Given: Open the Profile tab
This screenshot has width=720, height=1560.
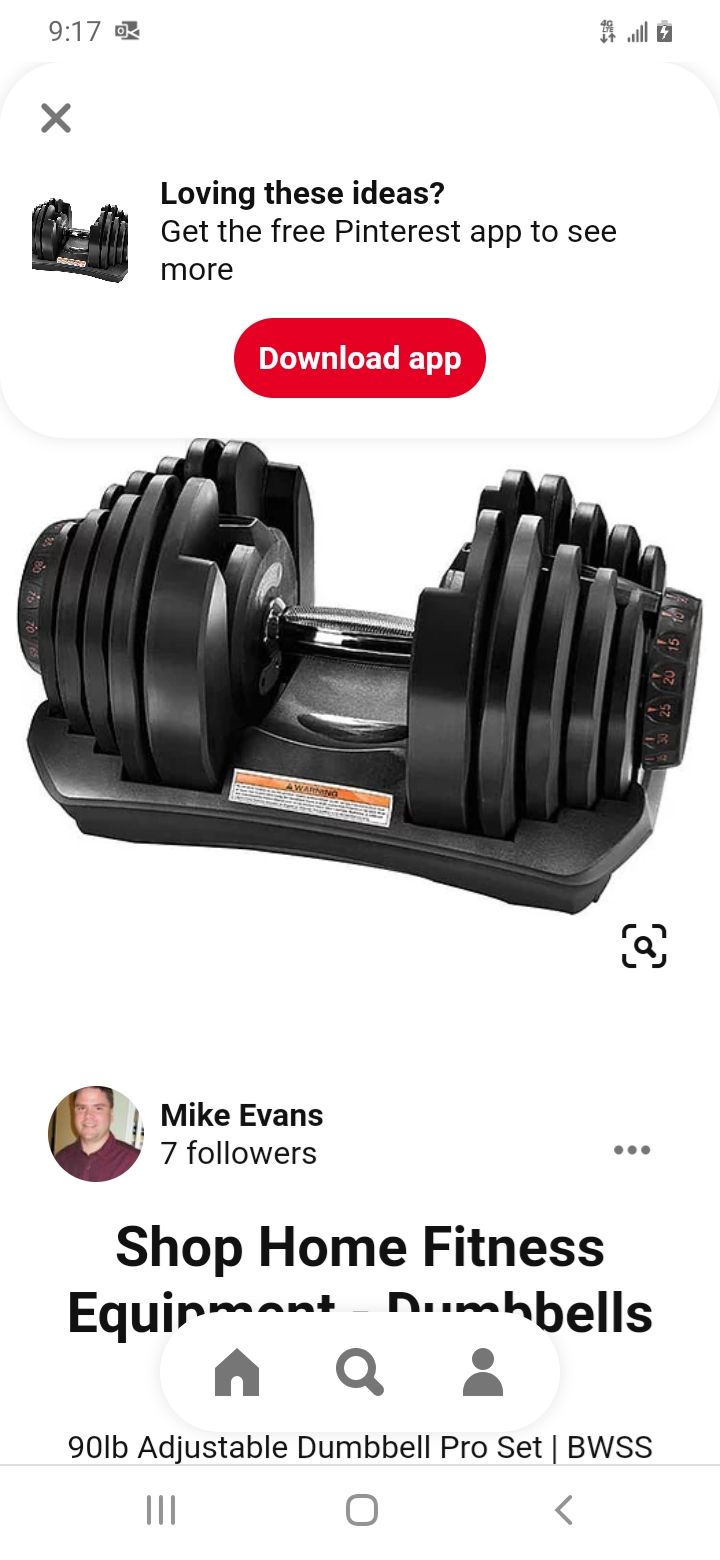Looking at the screenshot, I should (x=483, y=1372).
